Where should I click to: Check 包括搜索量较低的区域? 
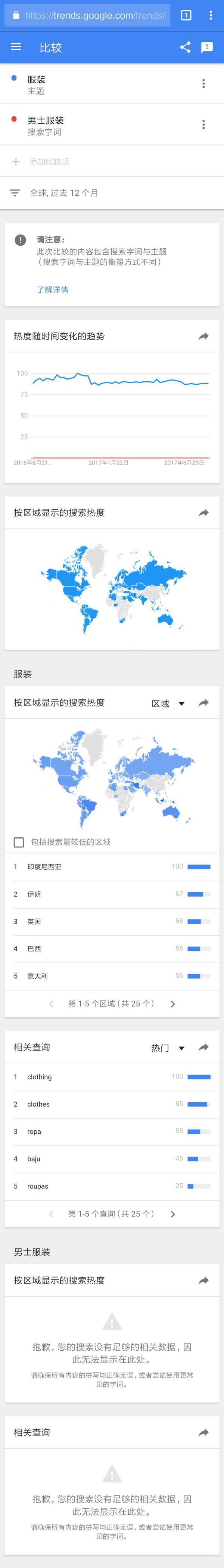[19, 842]
